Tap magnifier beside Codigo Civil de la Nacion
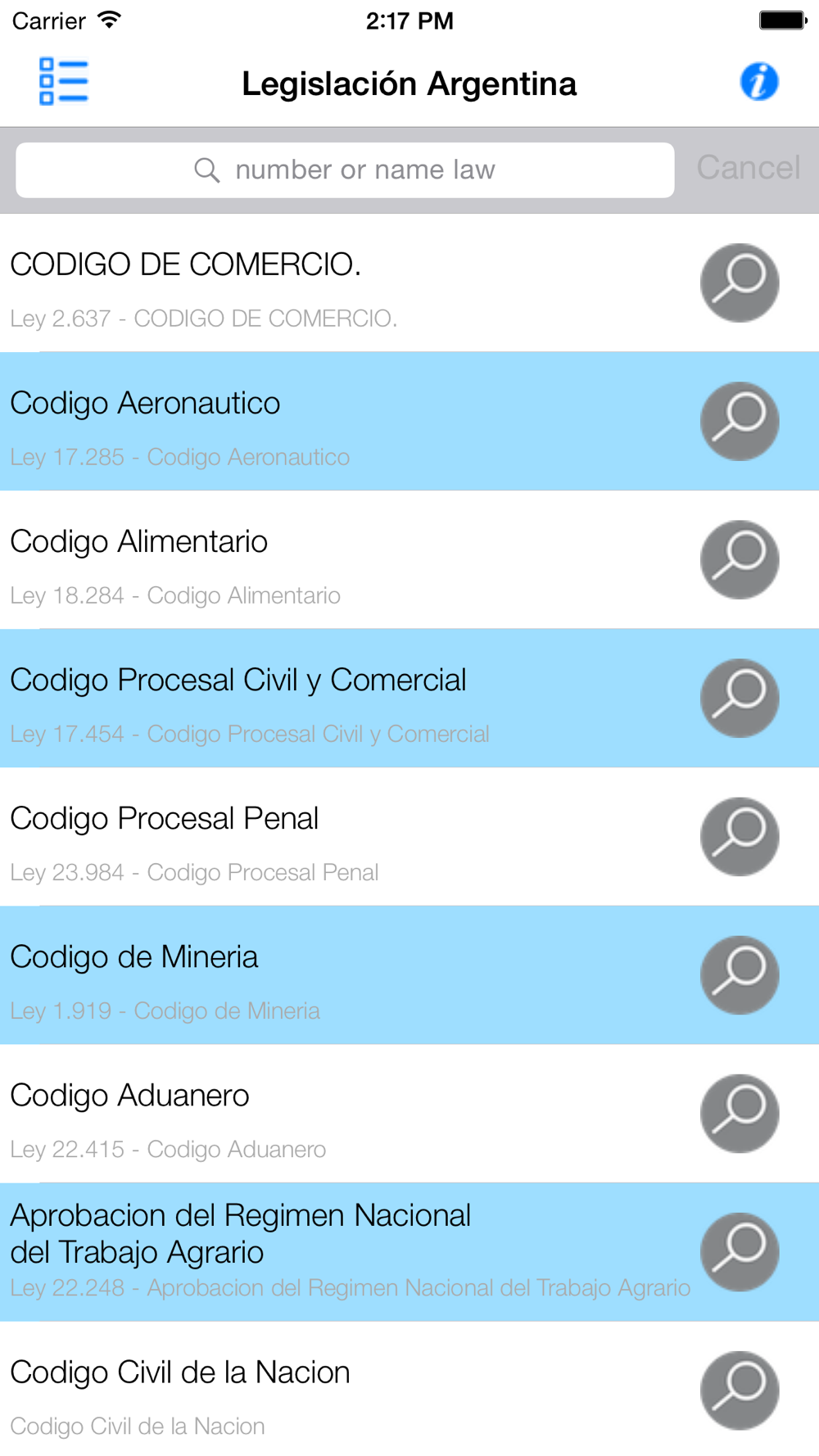The height and width of the screenshot is (1456, 819). point(740,1390)
